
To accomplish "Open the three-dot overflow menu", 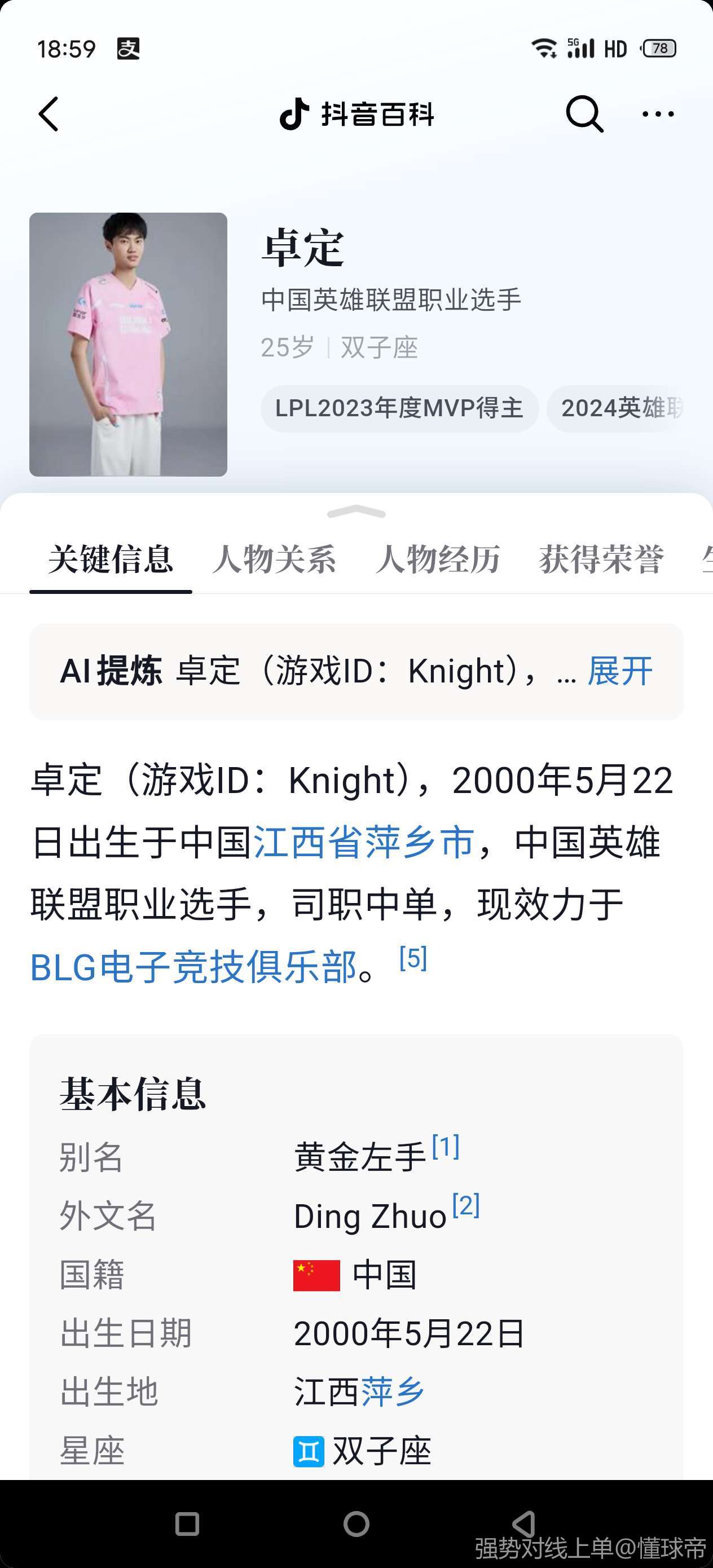I will point(658,114).
